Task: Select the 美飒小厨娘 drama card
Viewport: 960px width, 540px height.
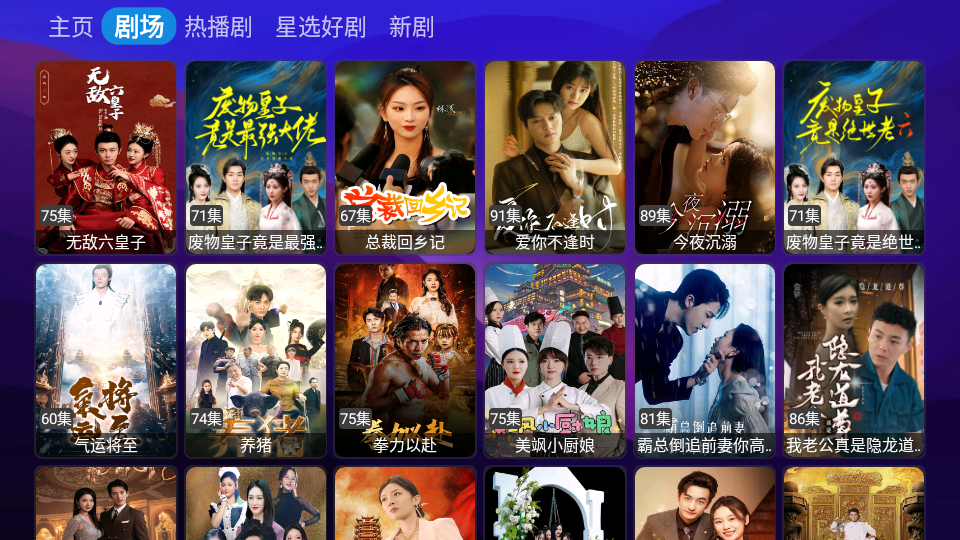Action: [x=555, y=360]
